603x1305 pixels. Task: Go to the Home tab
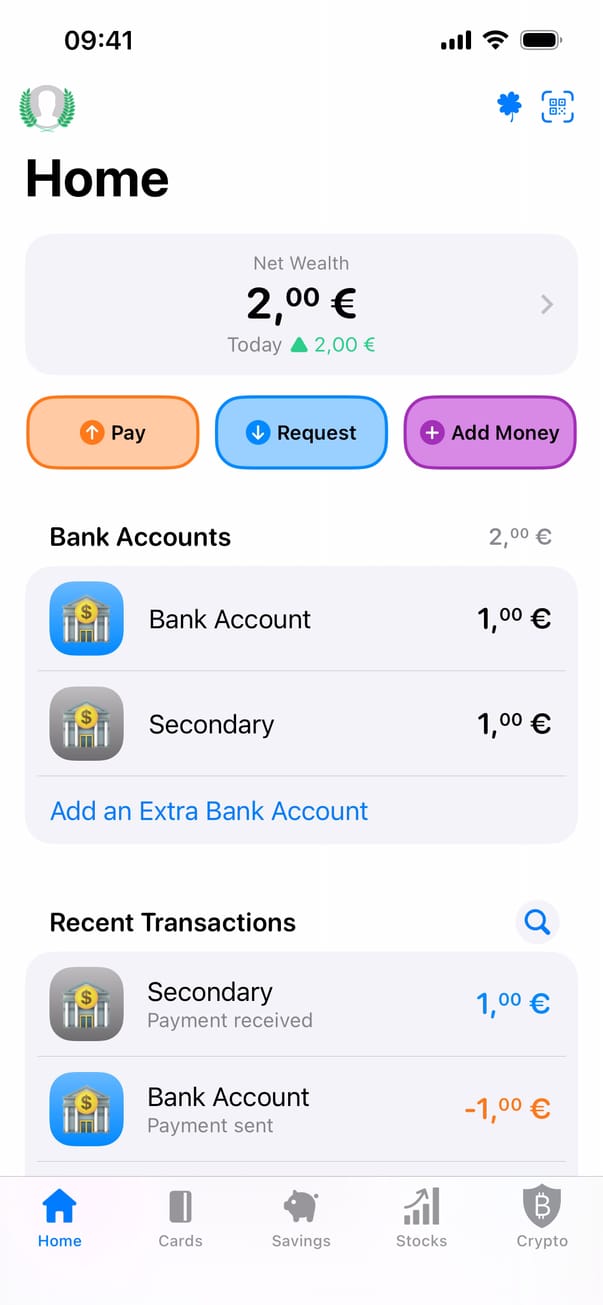coord(60,1219)
